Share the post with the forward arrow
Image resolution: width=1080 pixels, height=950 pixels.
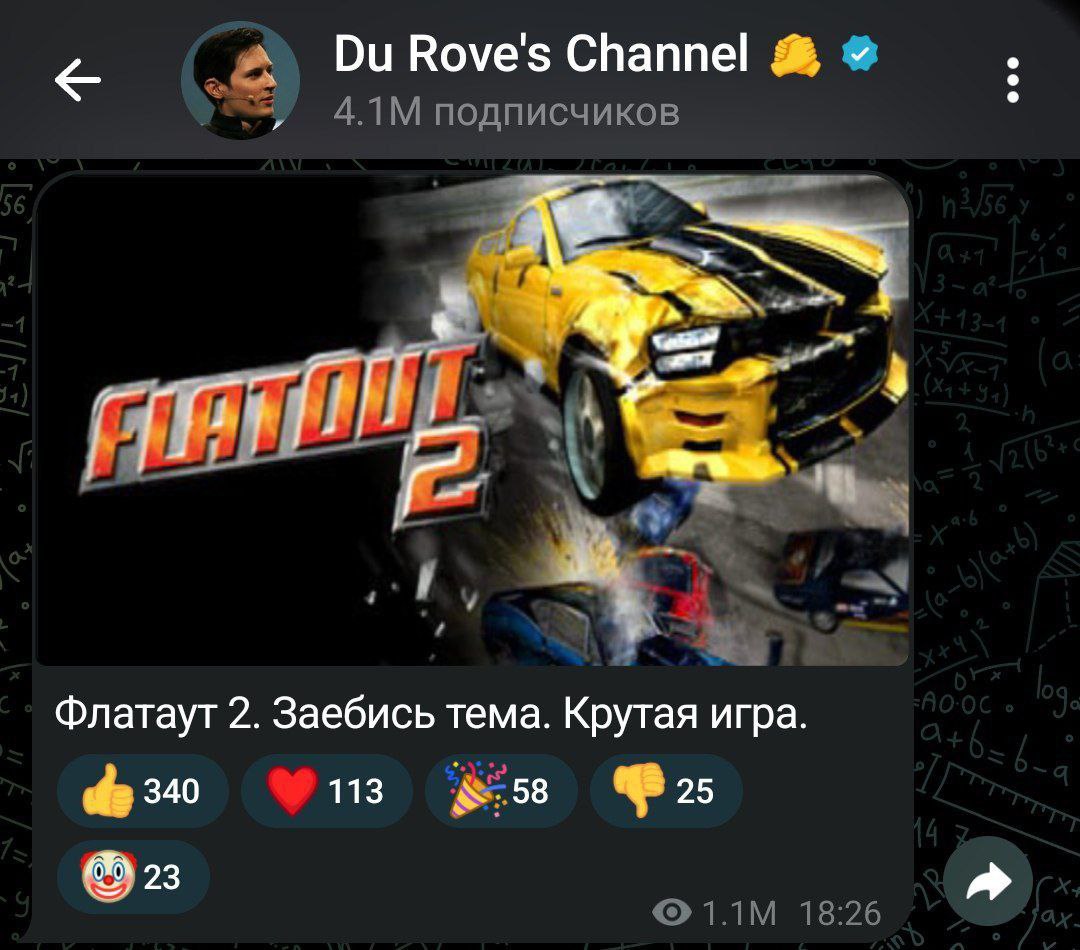click(x=987, y=880)
